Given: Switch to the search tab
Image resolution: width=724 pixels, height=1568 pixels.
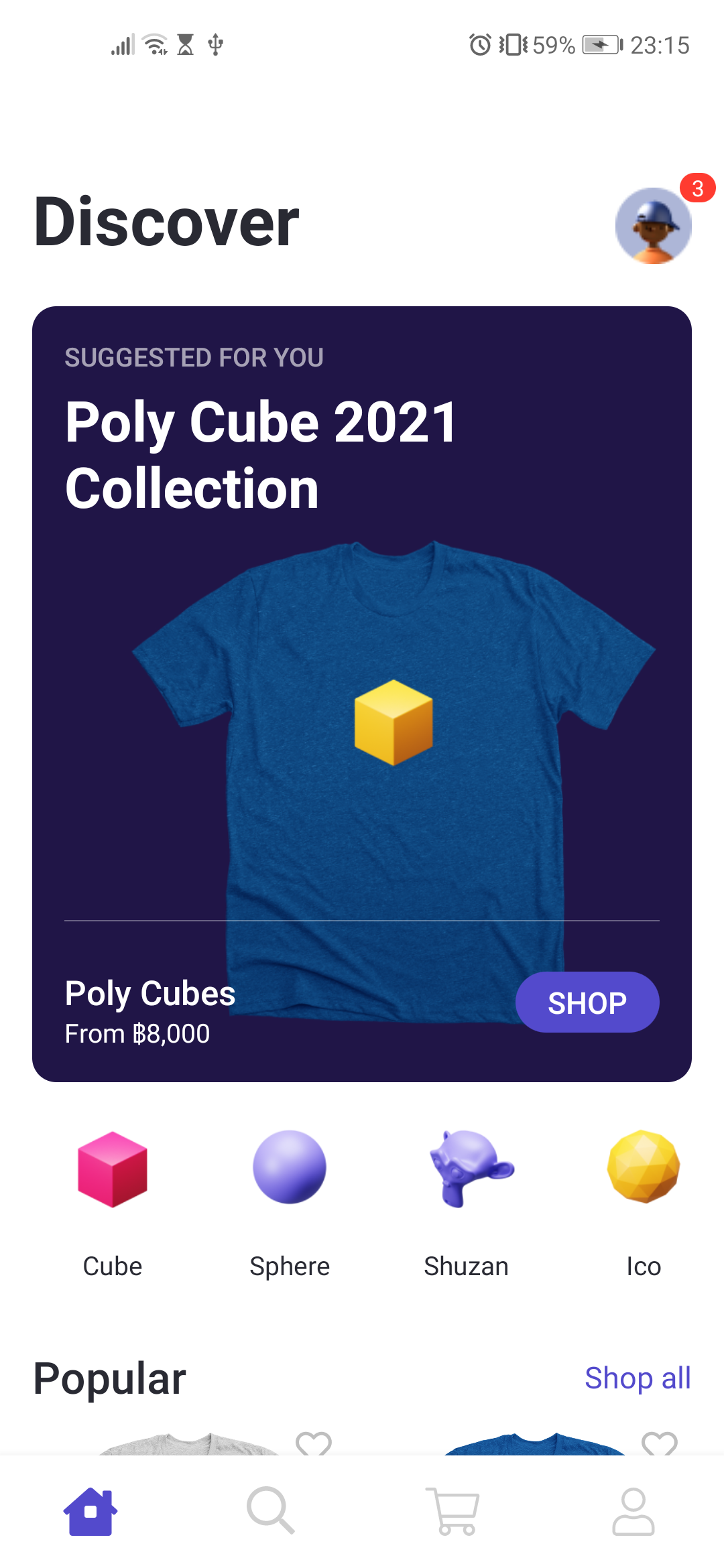Looking at the screenshot, I should 271,1512.
